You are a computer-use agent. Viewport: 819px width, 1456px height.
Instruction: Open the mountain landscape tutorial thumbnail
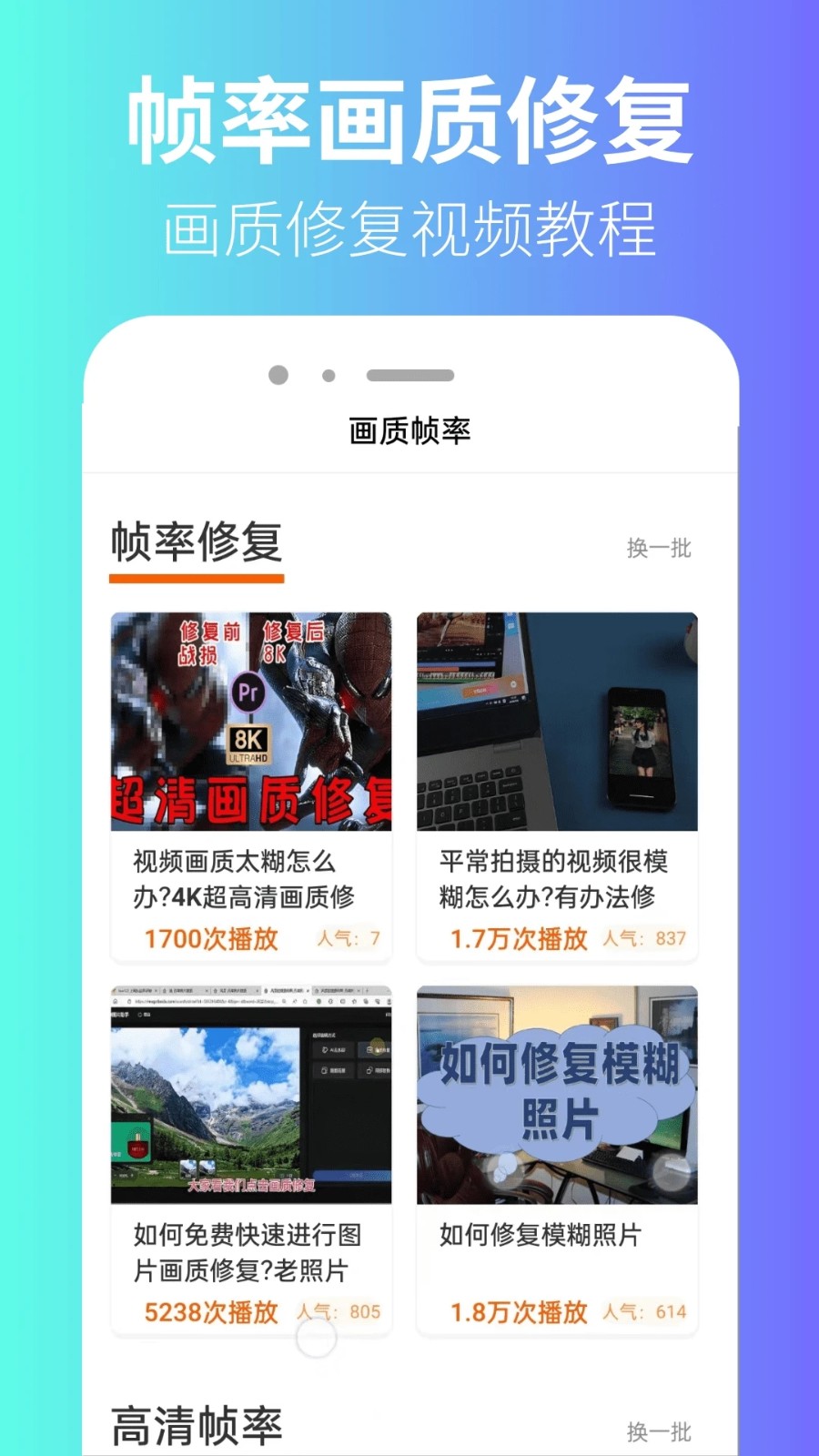coord(251,1097)
